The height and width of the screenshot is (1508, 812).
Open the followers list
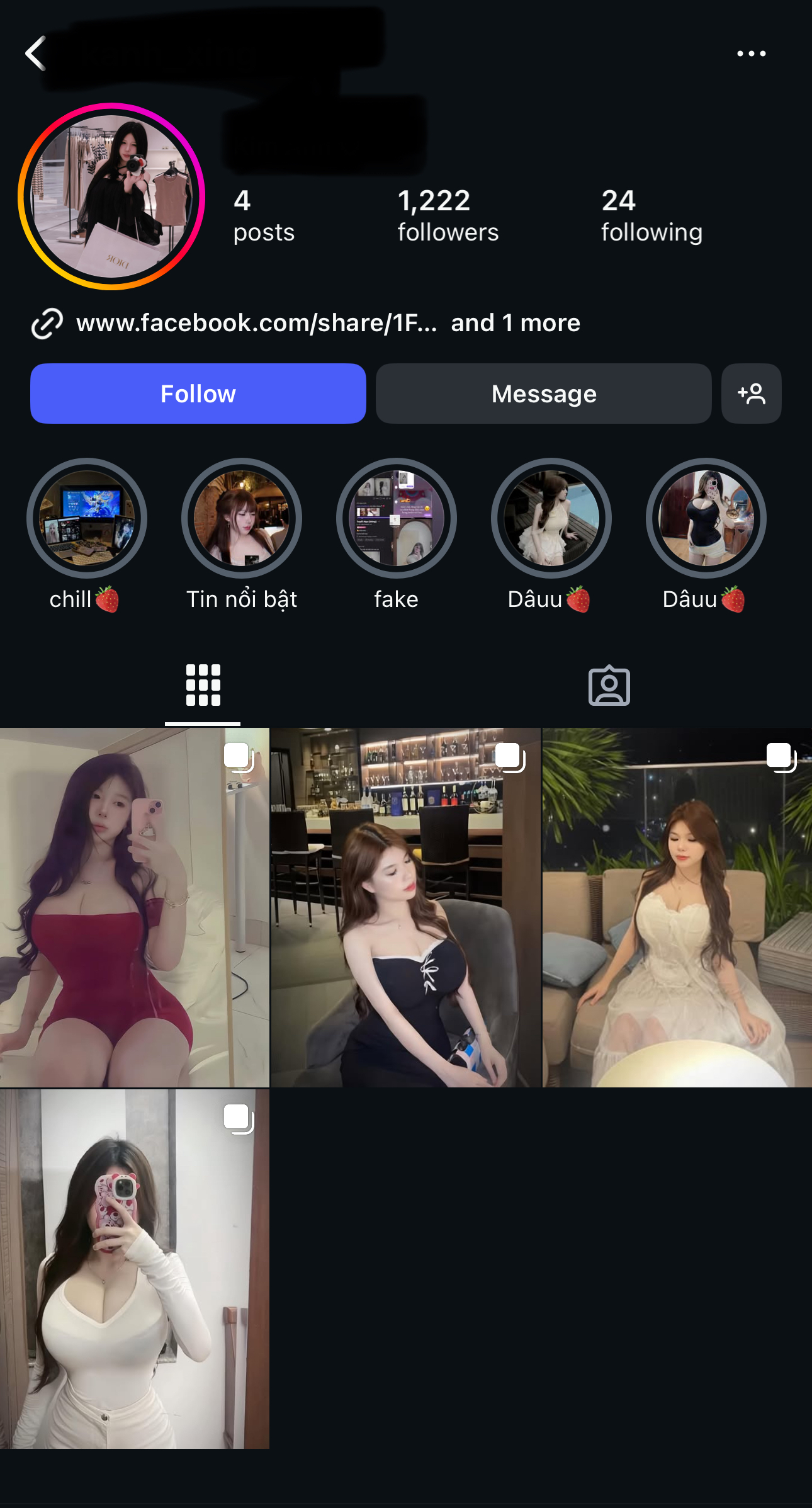click(x=448, y=216)
